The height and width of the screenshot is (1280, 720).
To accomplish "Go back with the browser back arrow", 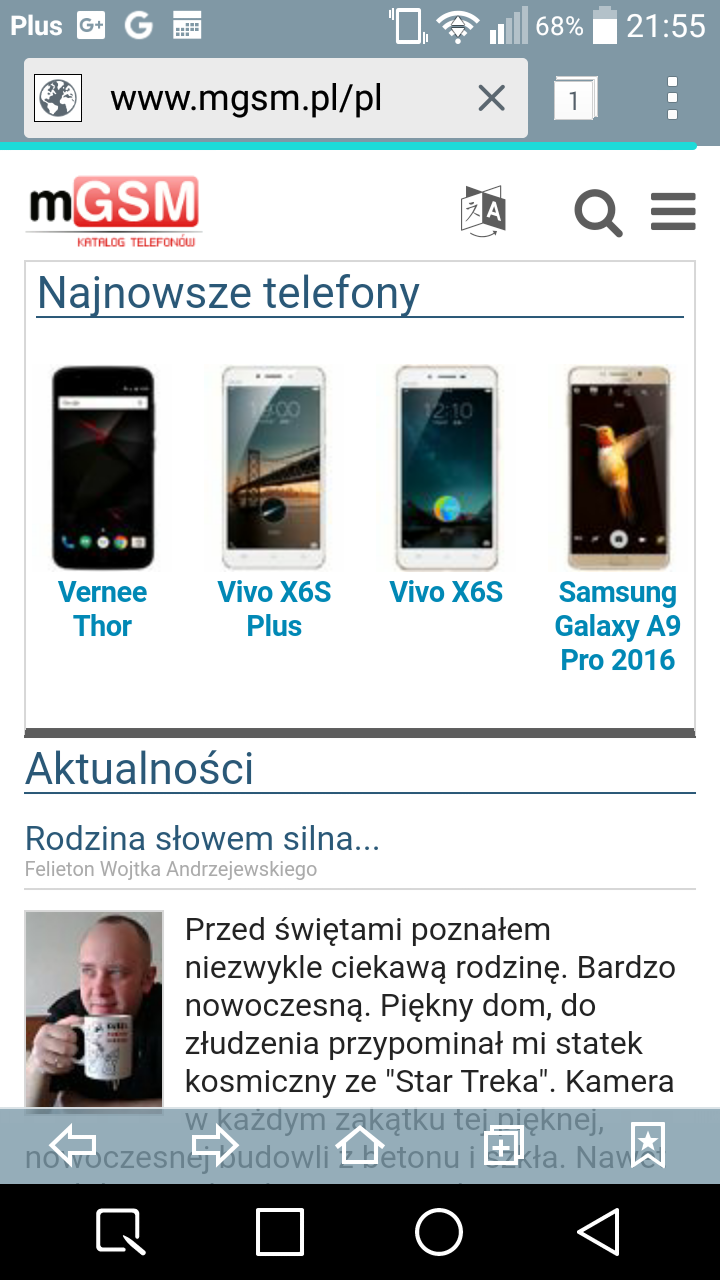I will click(x=73, y=1146).
